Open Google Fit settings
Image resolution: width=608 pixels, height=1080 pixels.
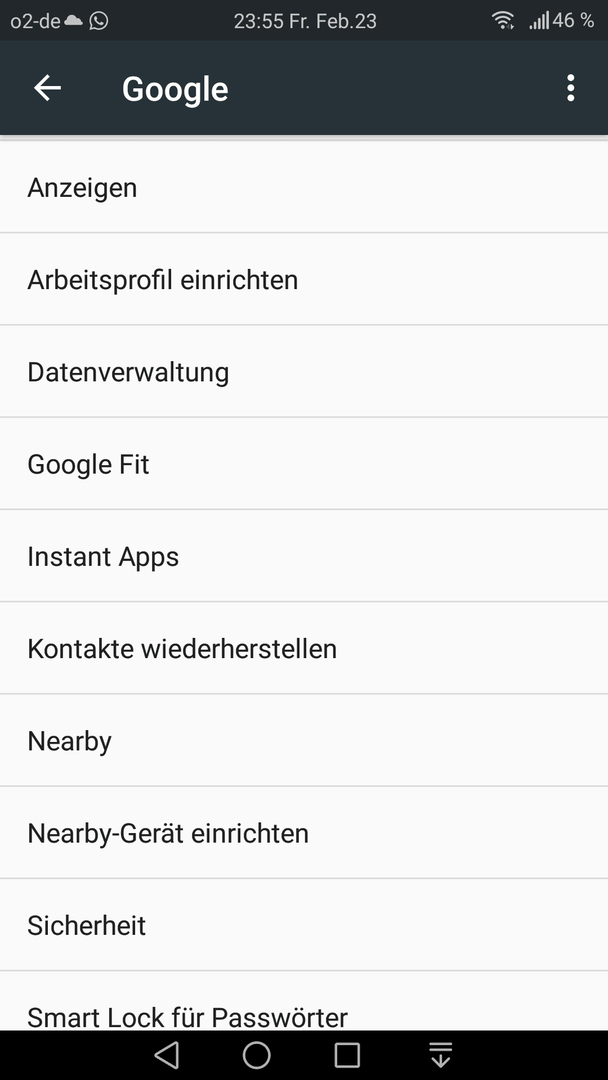pyautogui.click(x=304, y=464)
